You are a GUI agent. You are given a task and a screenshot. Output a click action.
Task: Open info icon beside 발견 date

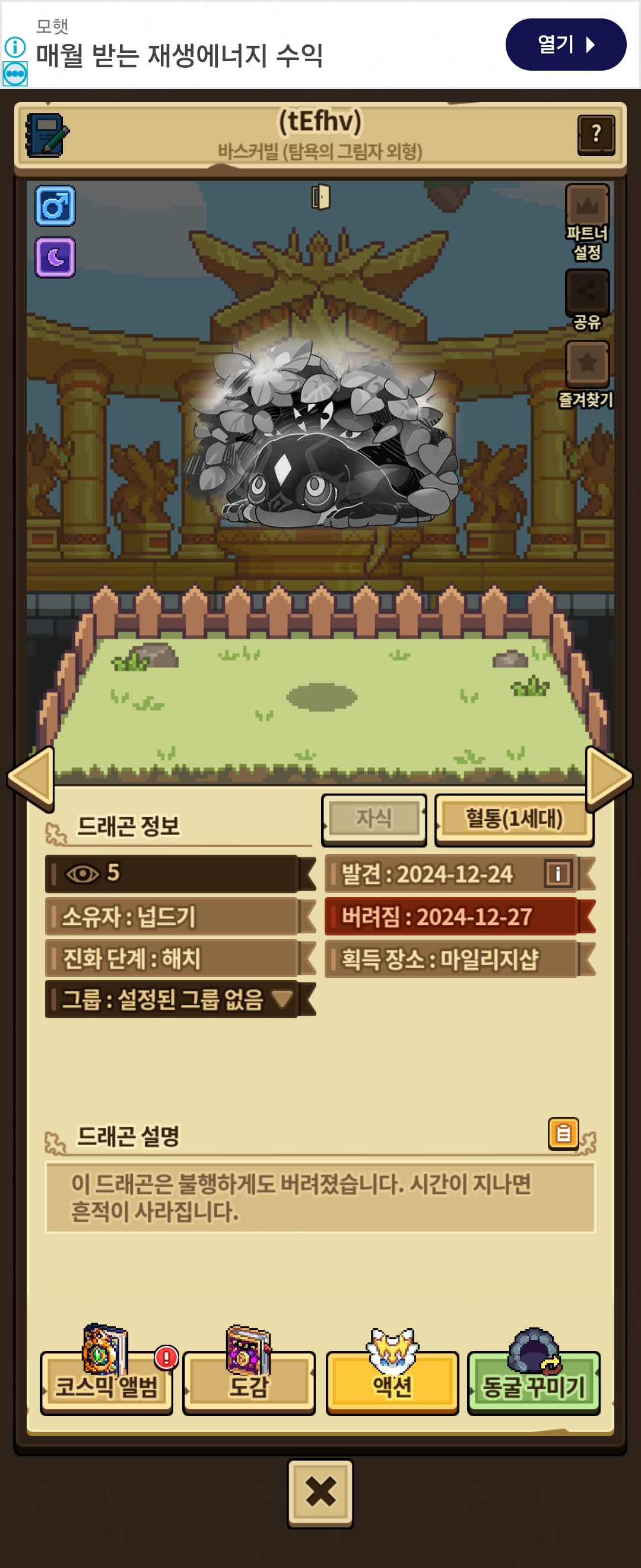(x=557, y=874)
